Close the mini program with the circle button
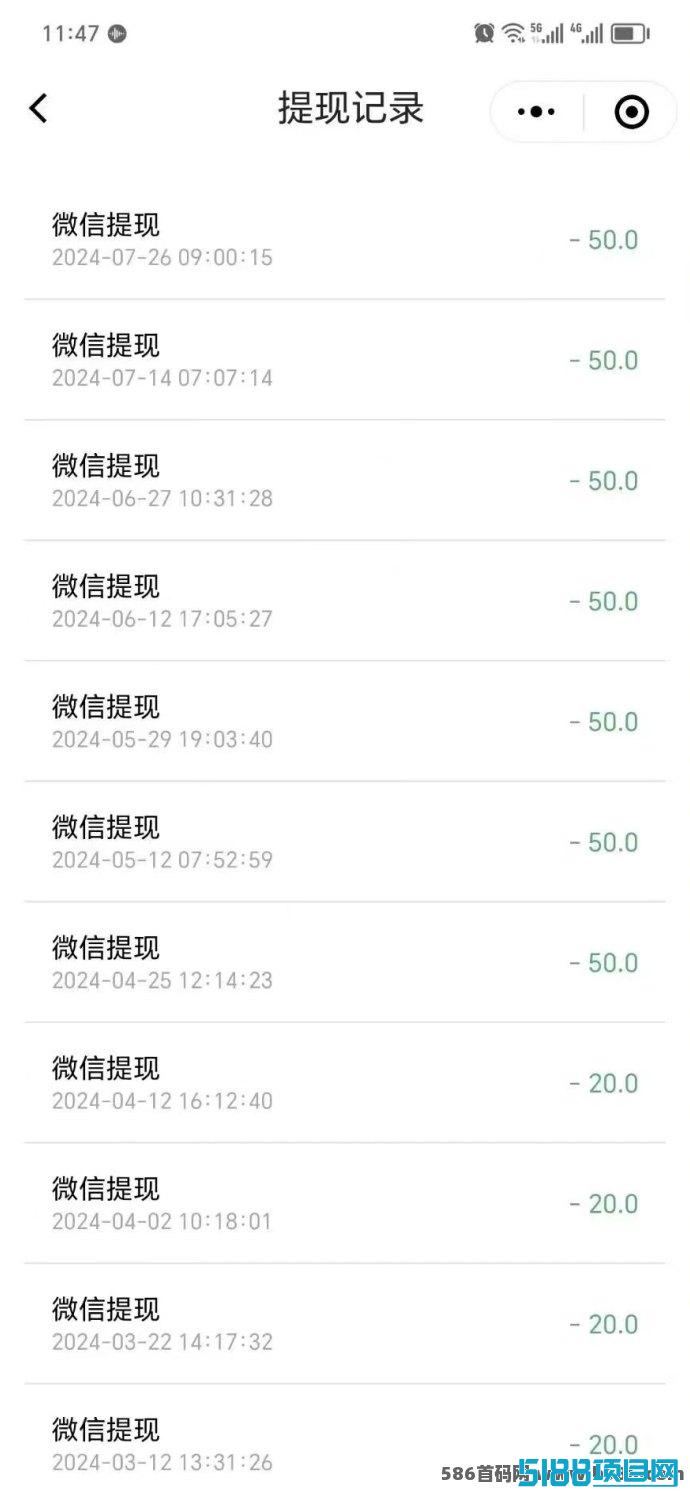 click(x=631, y=112)
